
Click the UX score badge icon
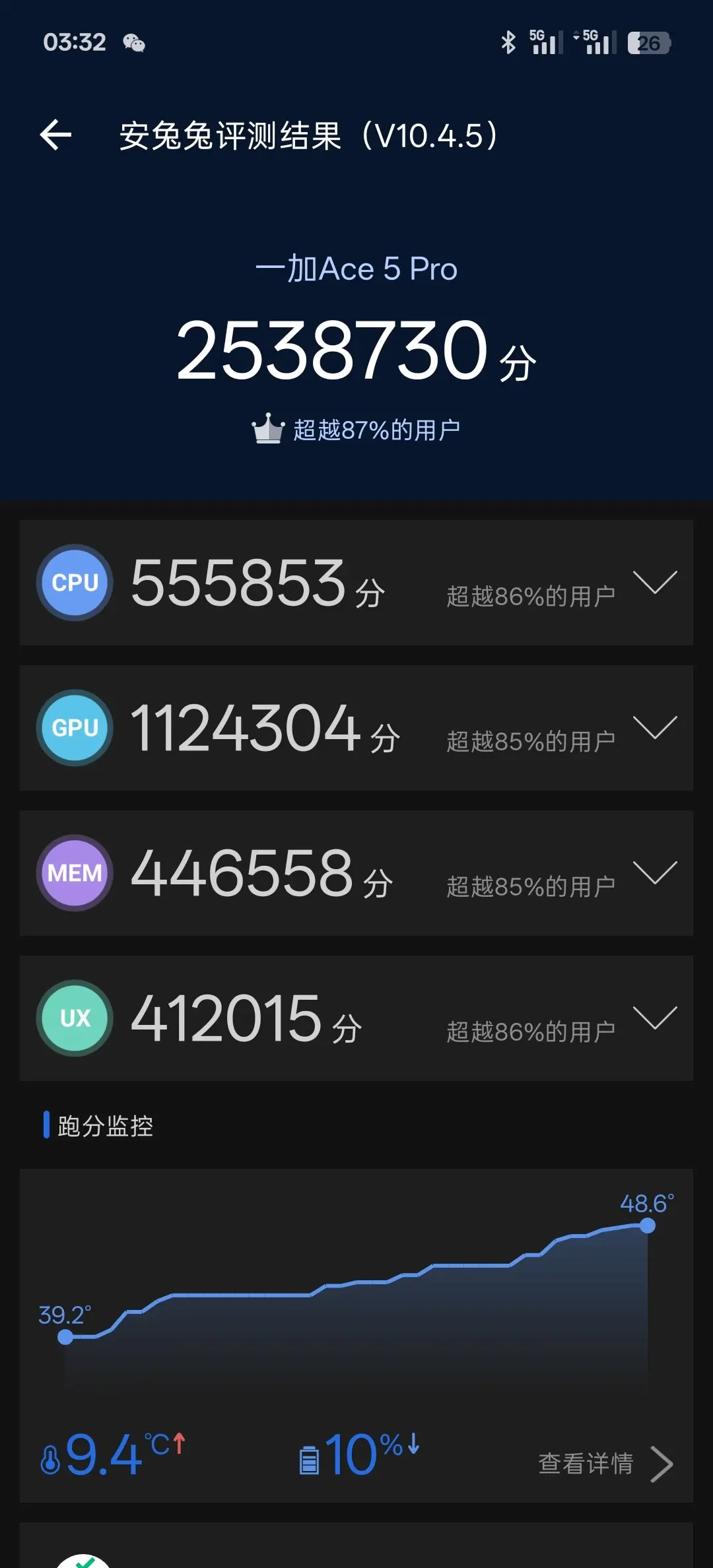pos(74,1018)
